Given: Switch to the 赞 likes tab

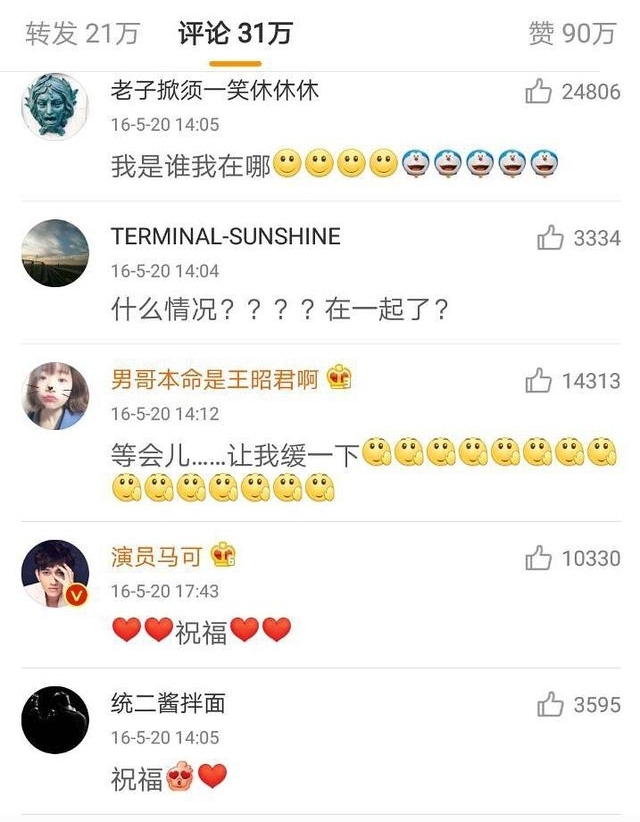Looking at the screenshot, I should (x=571, y=33).
